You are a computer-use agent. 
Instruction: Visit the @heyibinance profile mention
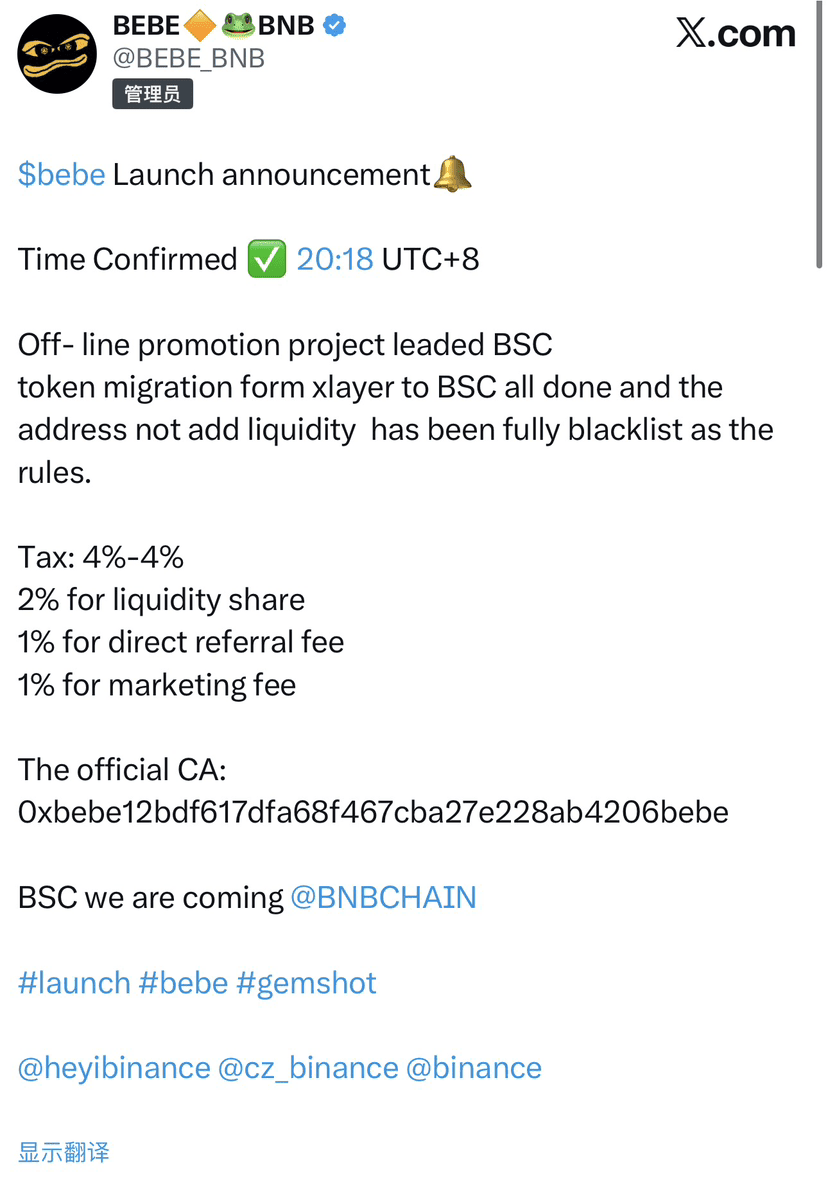[114, 1068]
